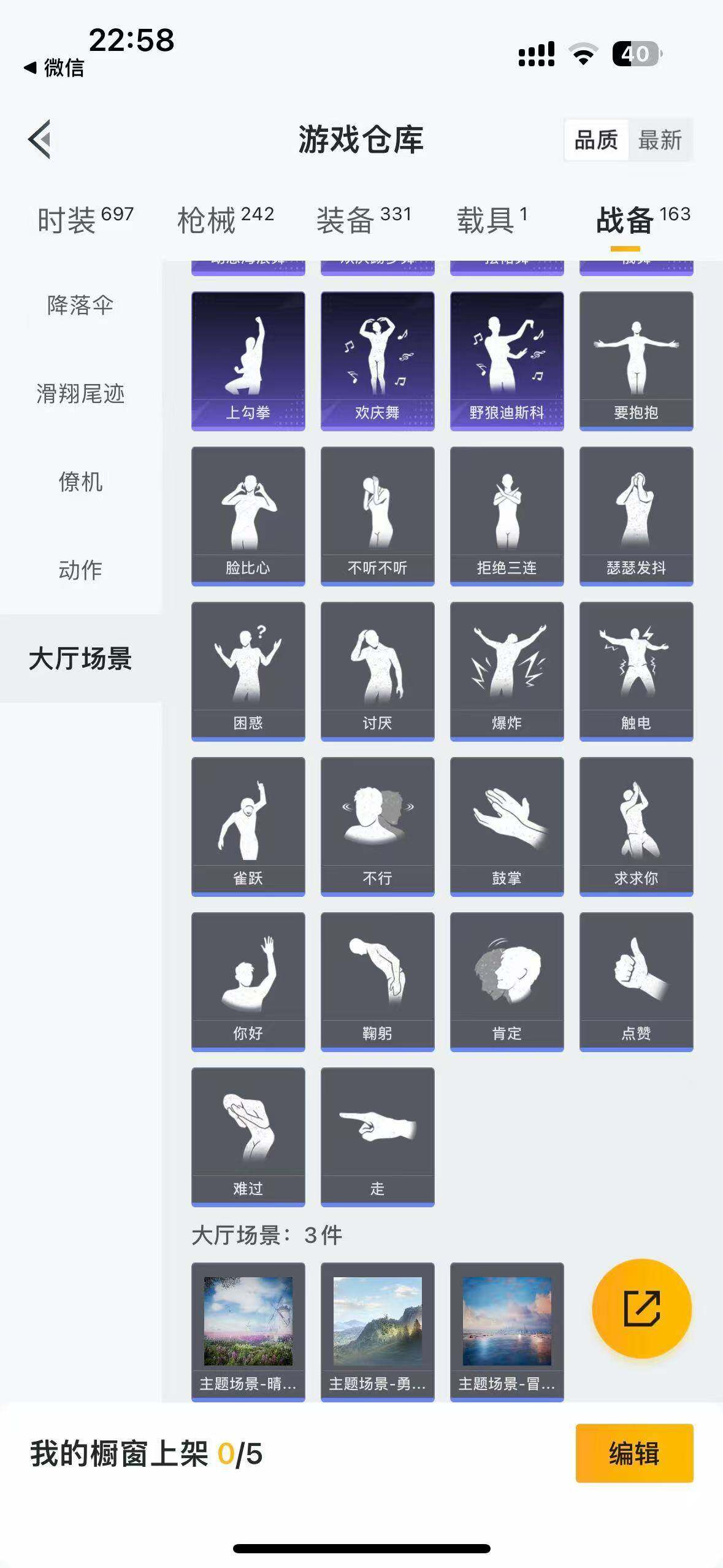The image size is (723, 1568).
Task: Select the 滑翔尾迹 category in sidebar
Action: coord(80,393)
